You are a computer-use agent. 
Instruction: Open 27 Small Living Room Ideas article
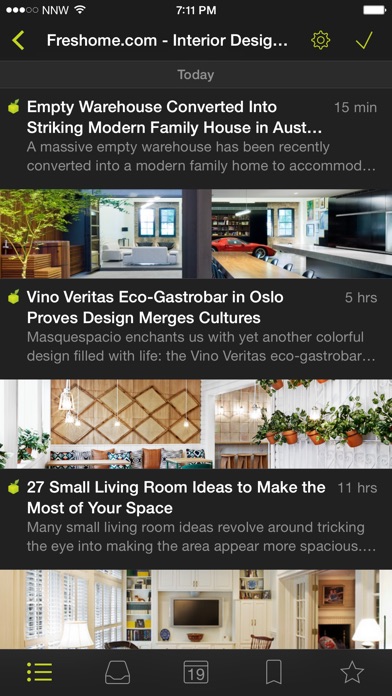[196, 519]
